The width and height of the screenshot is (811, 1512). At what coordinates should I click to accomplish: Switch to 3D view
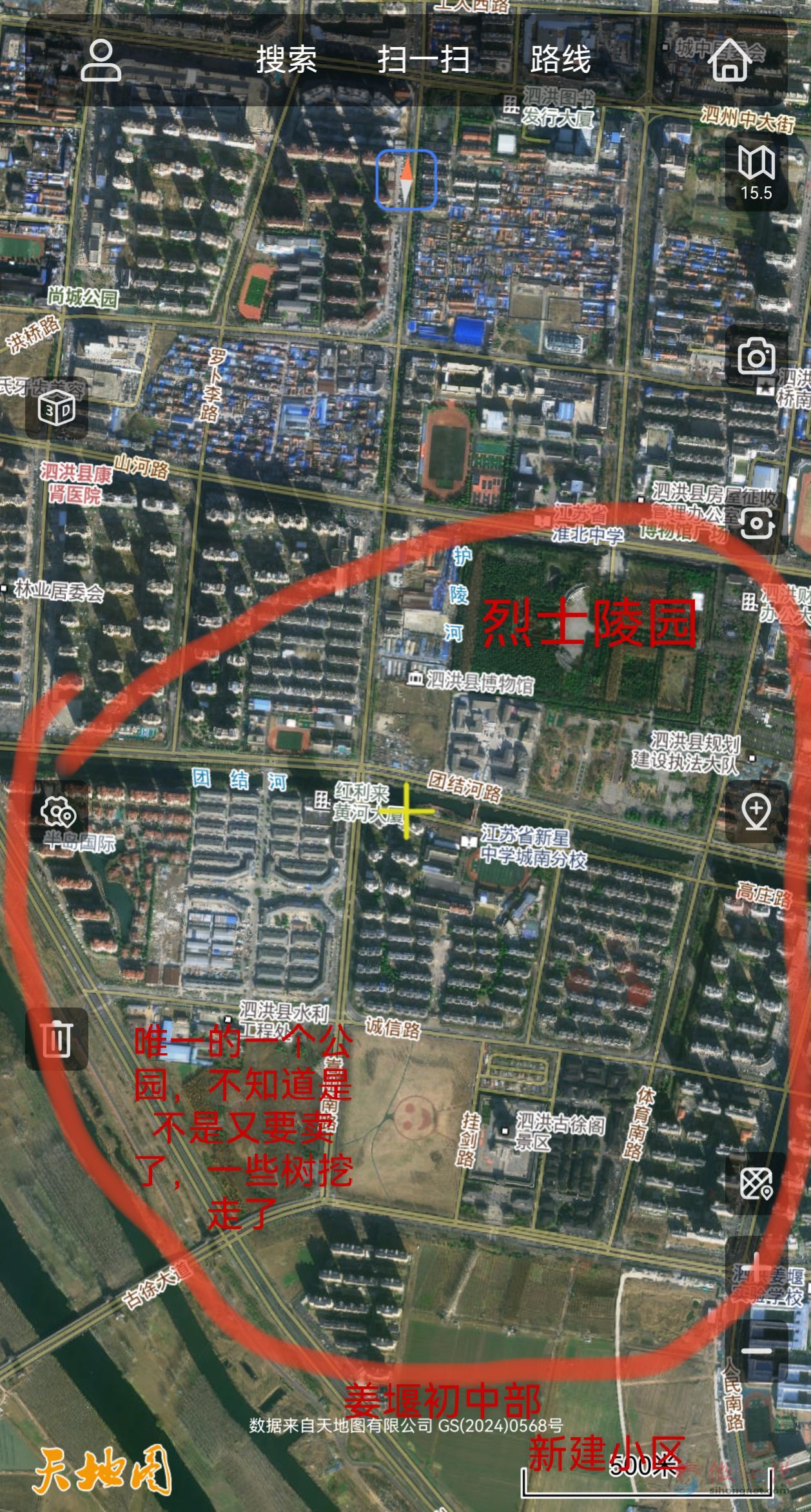[57, 409]
